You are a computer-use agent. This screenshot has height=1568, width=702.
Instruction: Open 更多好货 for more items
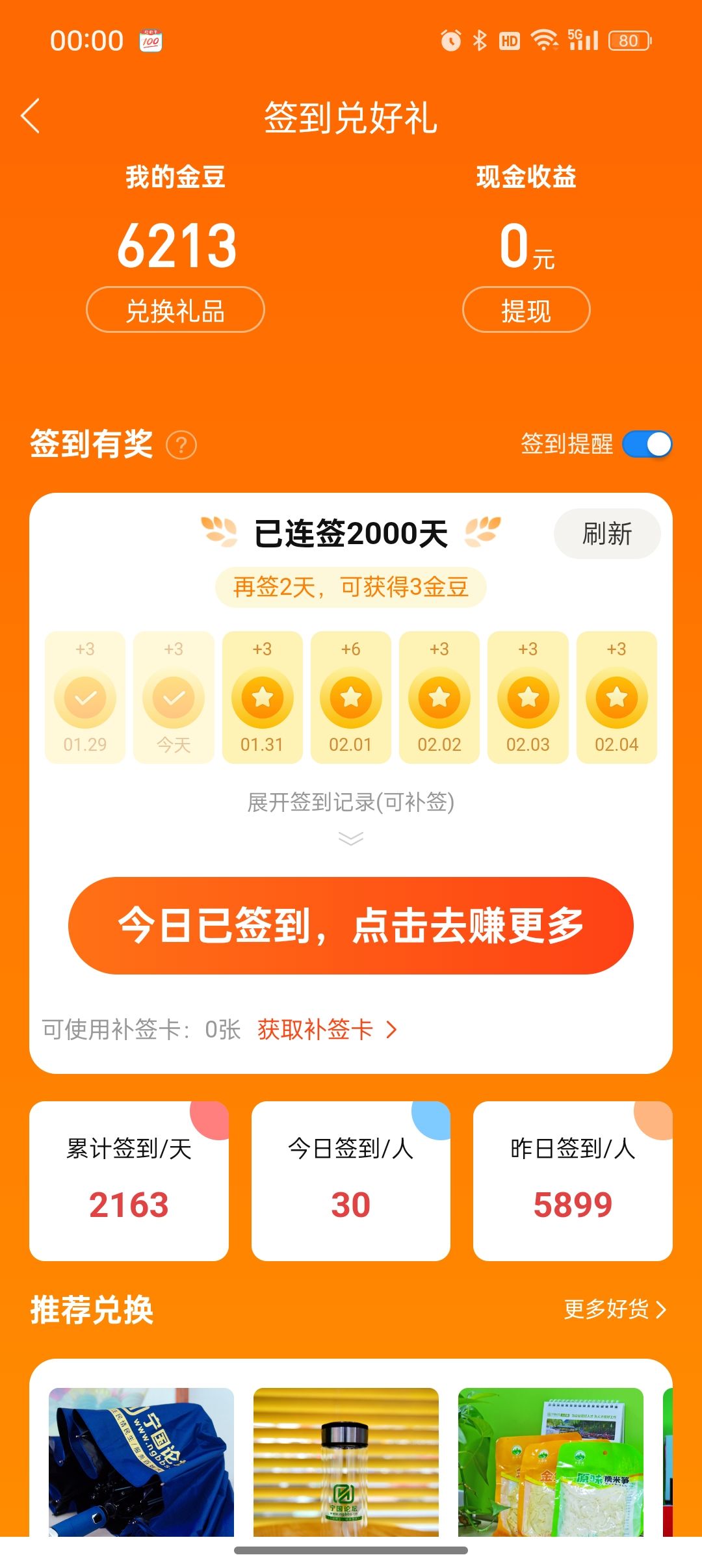(x=614, y=1309)
